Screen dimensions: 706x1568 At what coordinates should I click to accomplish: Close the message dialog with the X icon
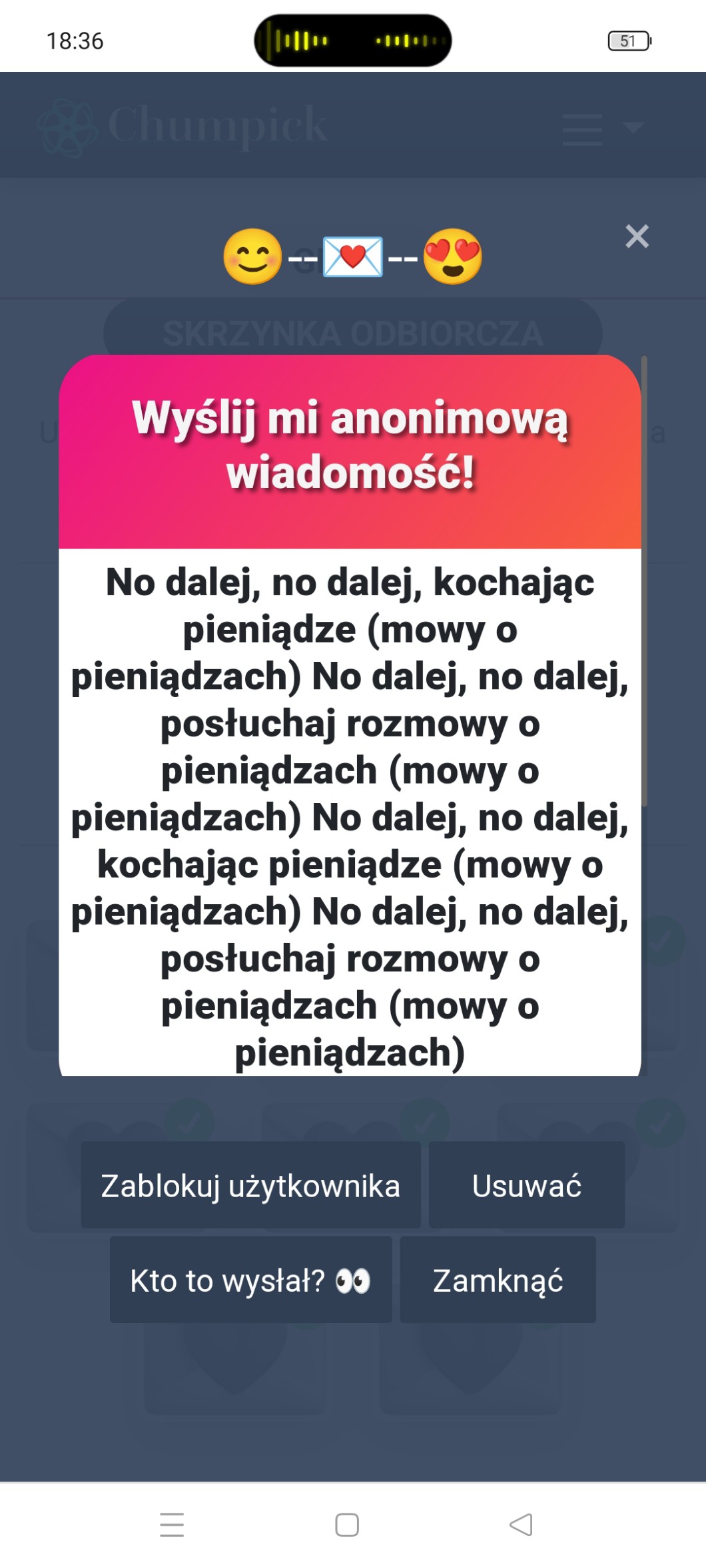pyautogui.click(x=637, y=236)
